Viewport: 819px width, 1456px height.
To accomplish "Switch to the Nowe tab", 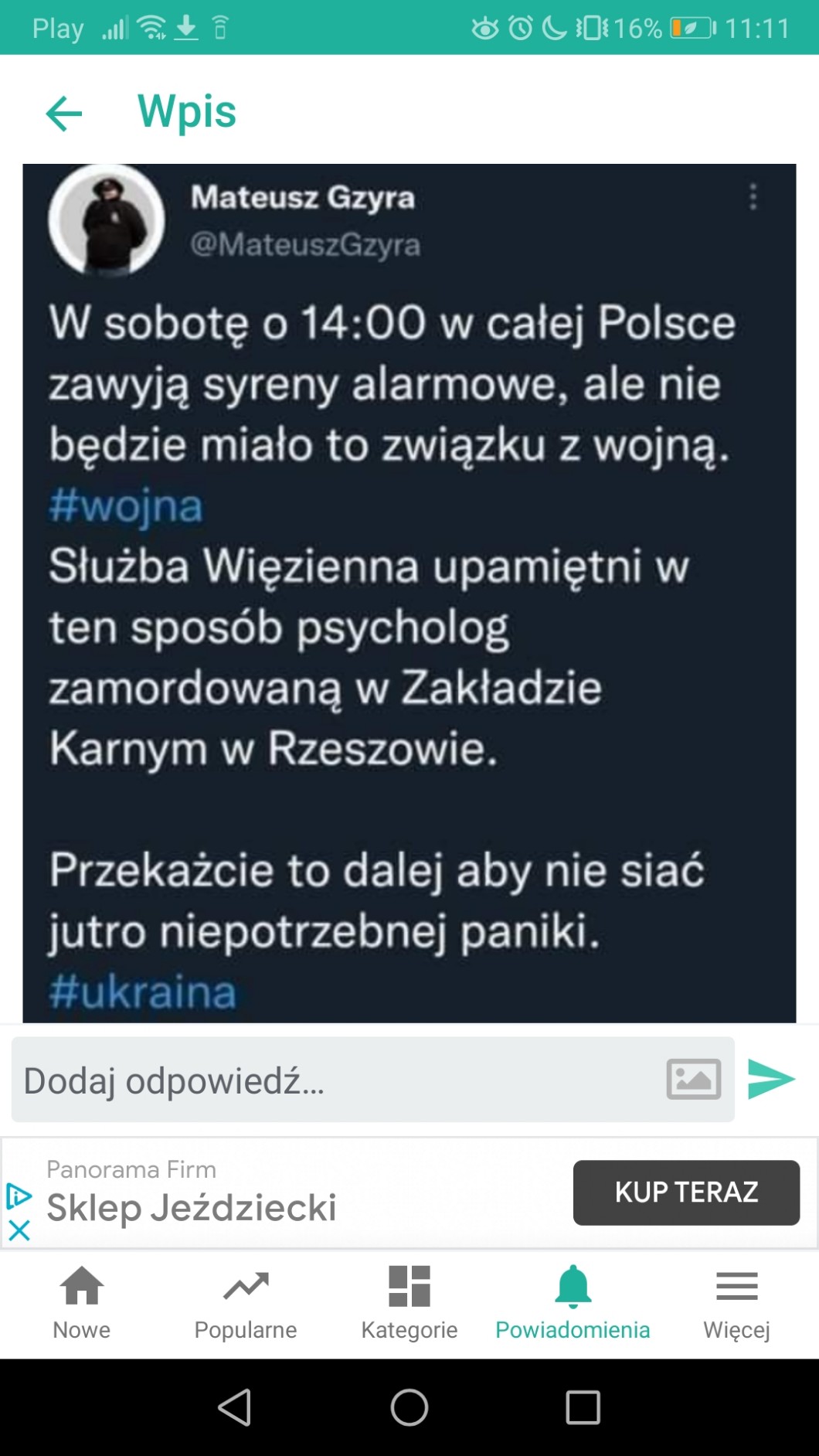I will pyautogui.click(x=82, y=1303).
